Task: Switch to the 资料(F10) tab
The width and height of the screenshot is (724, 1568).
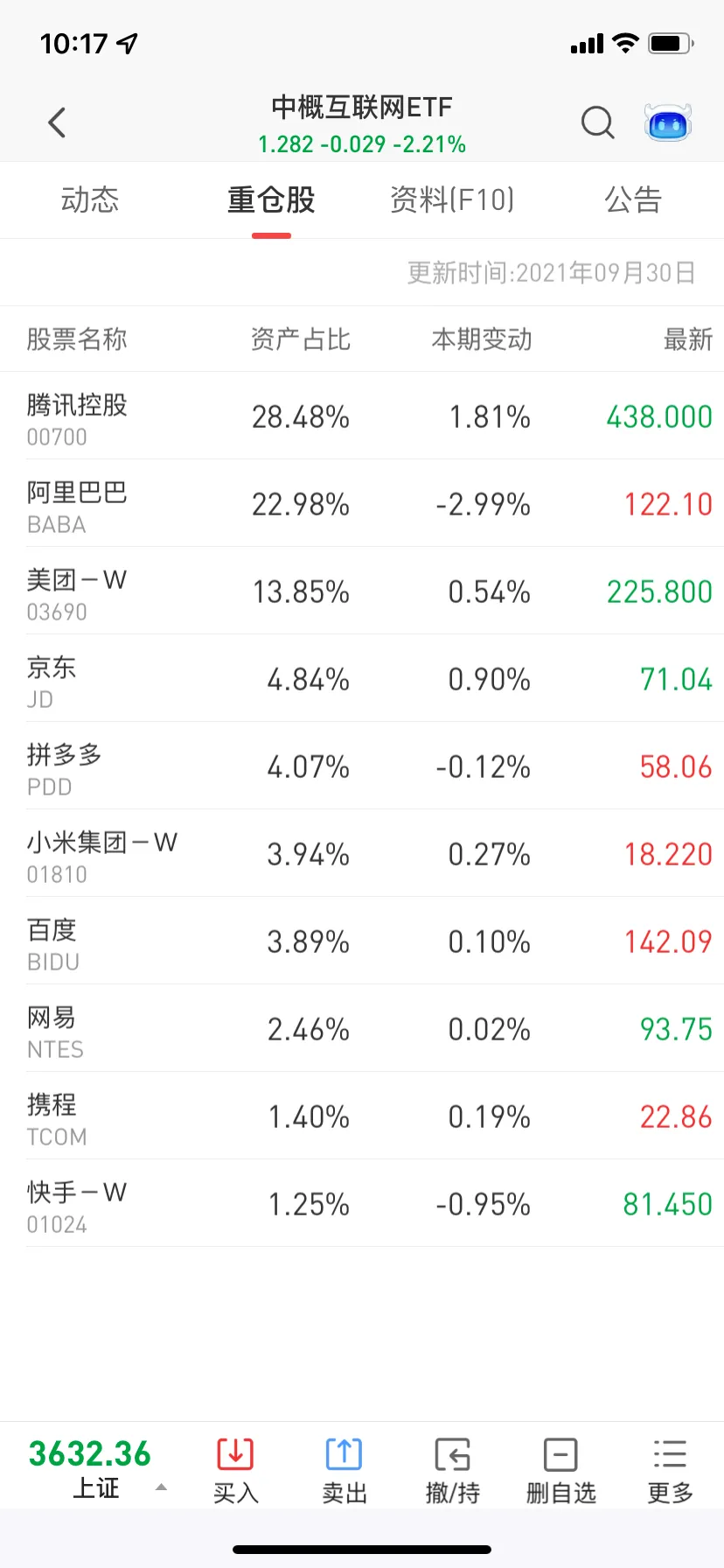Action: 452,200
